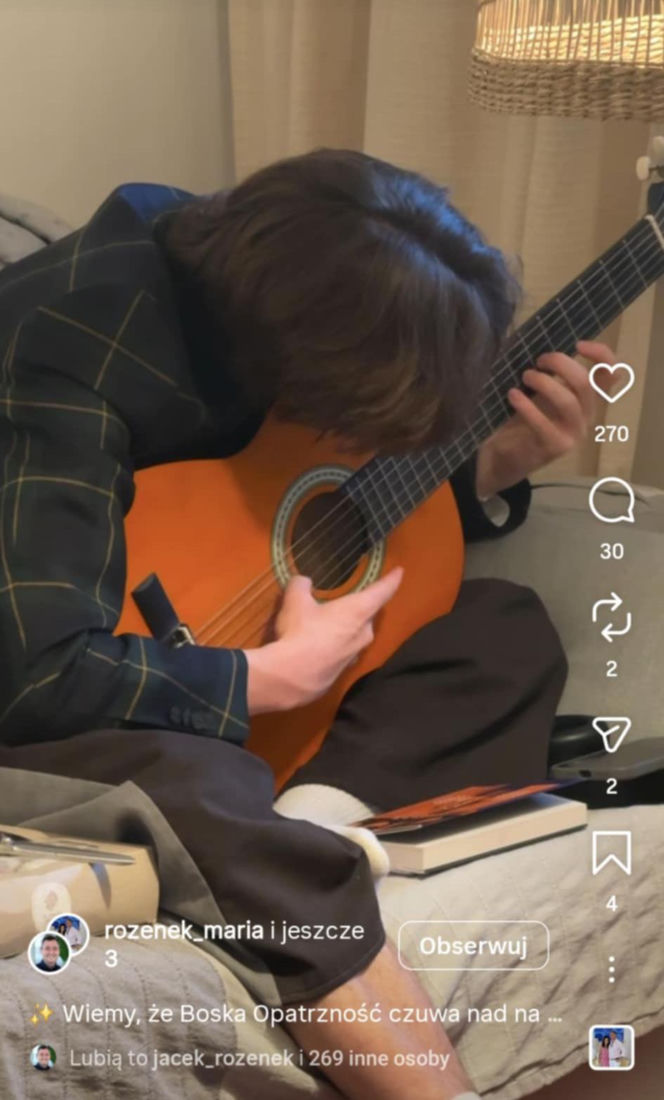This screenshot has height=1100, width=664.
Task: Open the rozenek_maria profile
Action: [185, 931]
